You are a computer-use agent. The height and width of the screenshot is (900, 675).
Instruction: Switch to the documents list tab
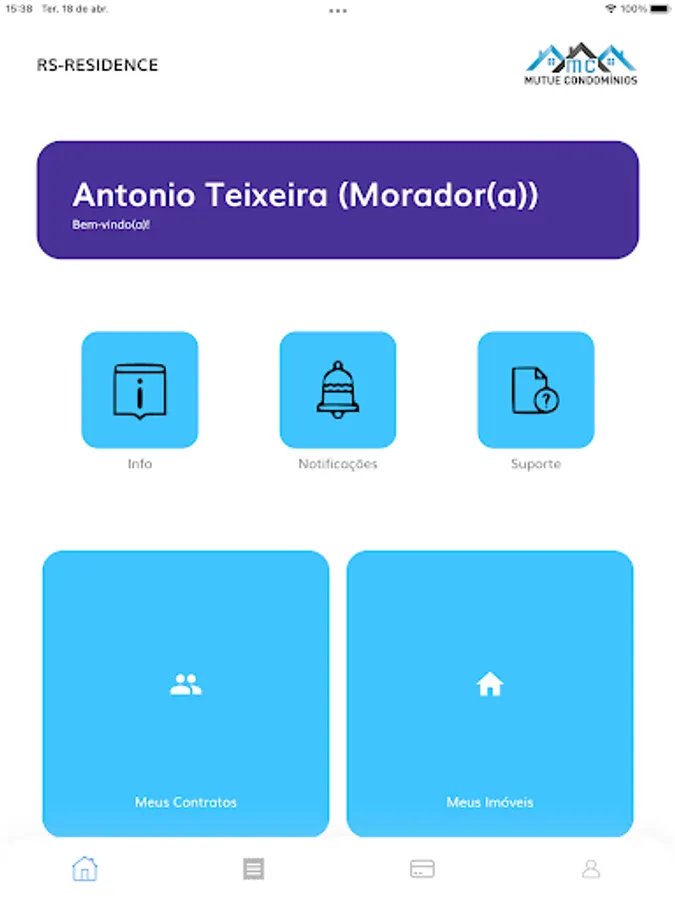coord(254,868)
